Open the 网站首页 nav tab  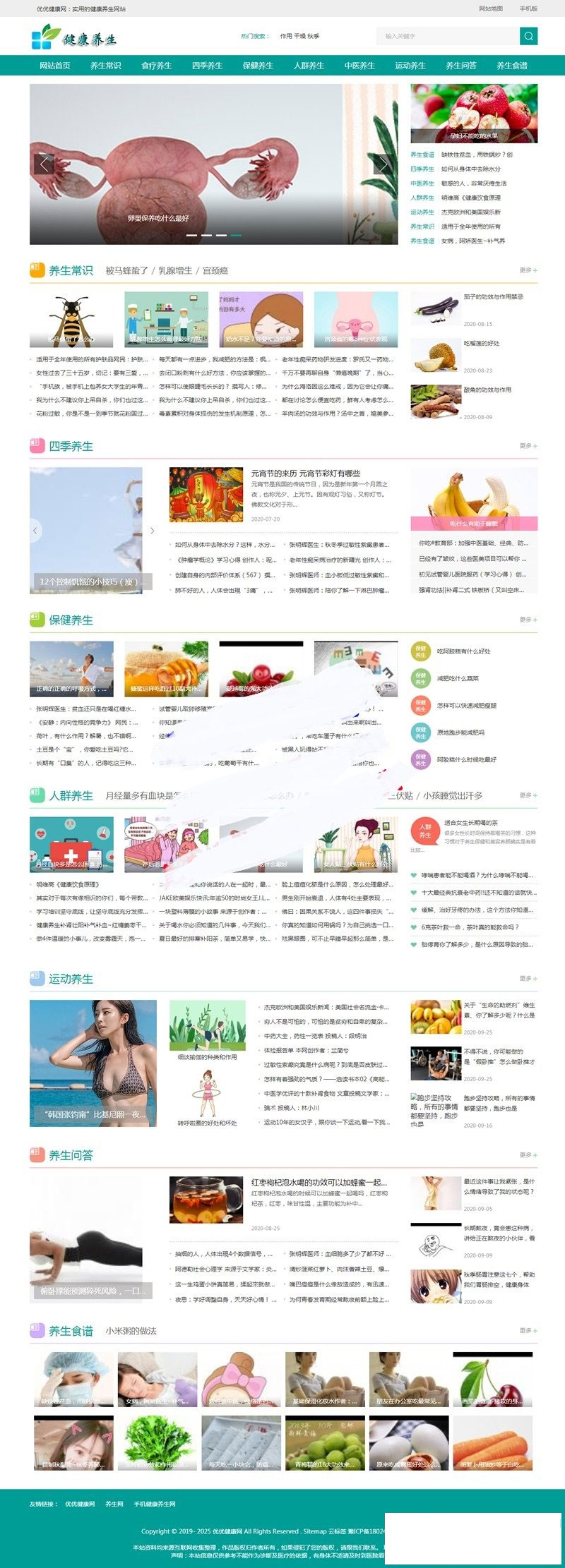click(54, 66)
